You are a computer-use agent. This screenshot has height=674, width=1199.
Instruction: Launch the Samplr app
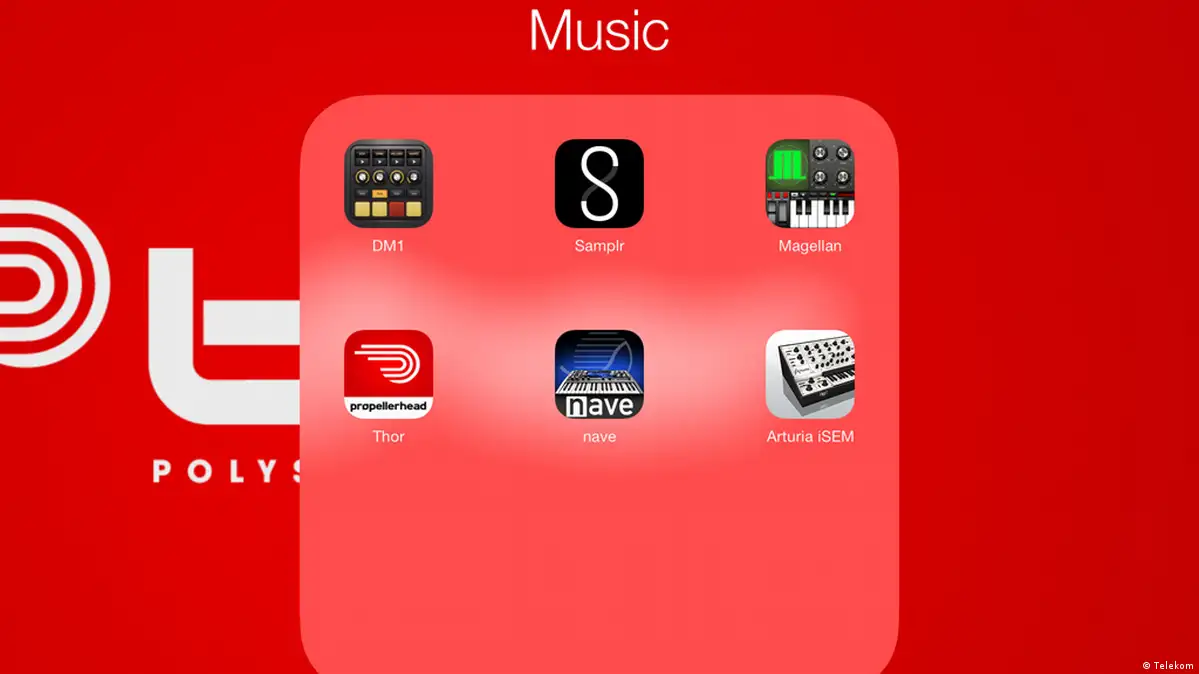599,184
